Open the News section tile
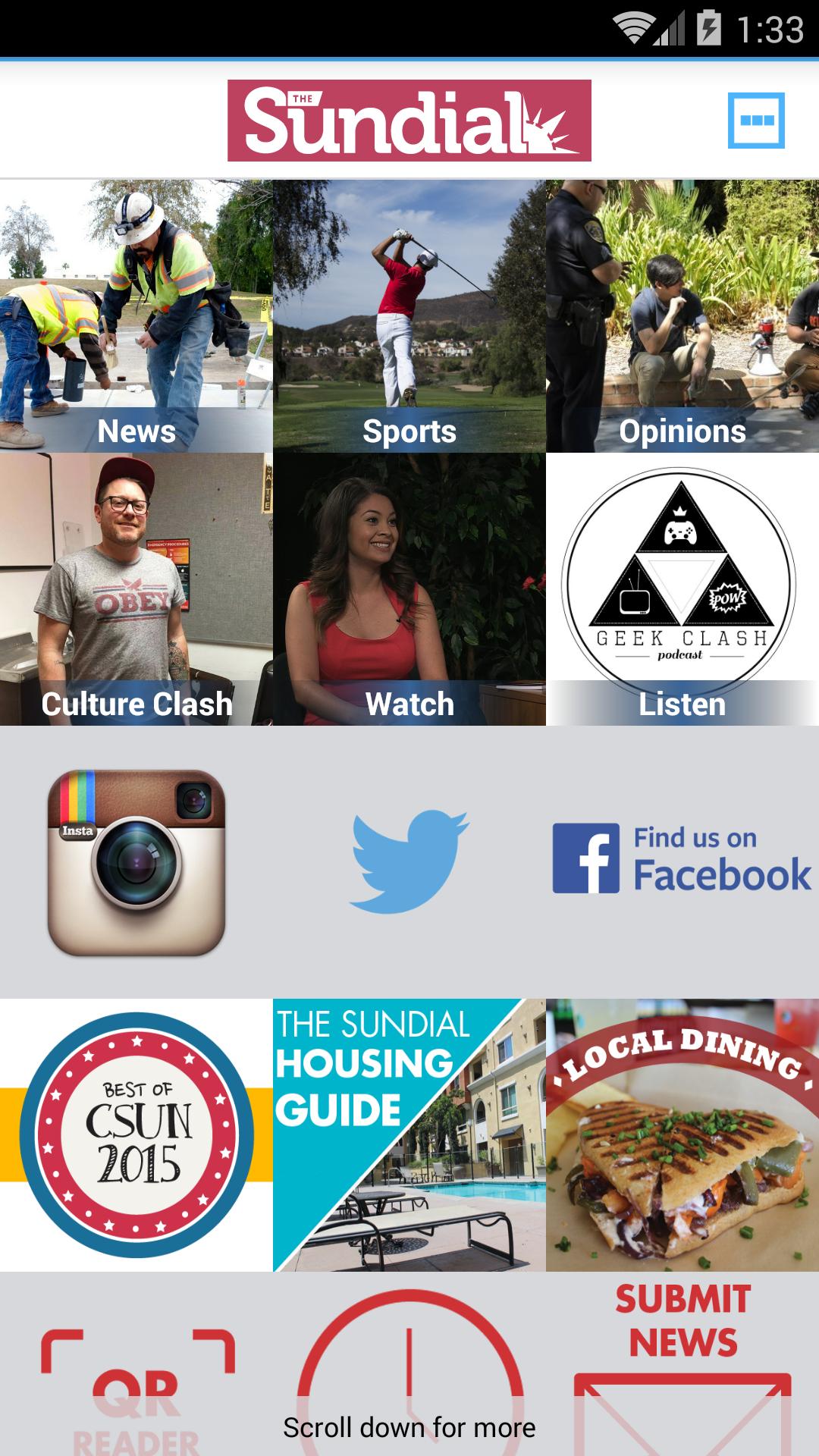Screen dimensions: 819x1456 click(136, 316)
